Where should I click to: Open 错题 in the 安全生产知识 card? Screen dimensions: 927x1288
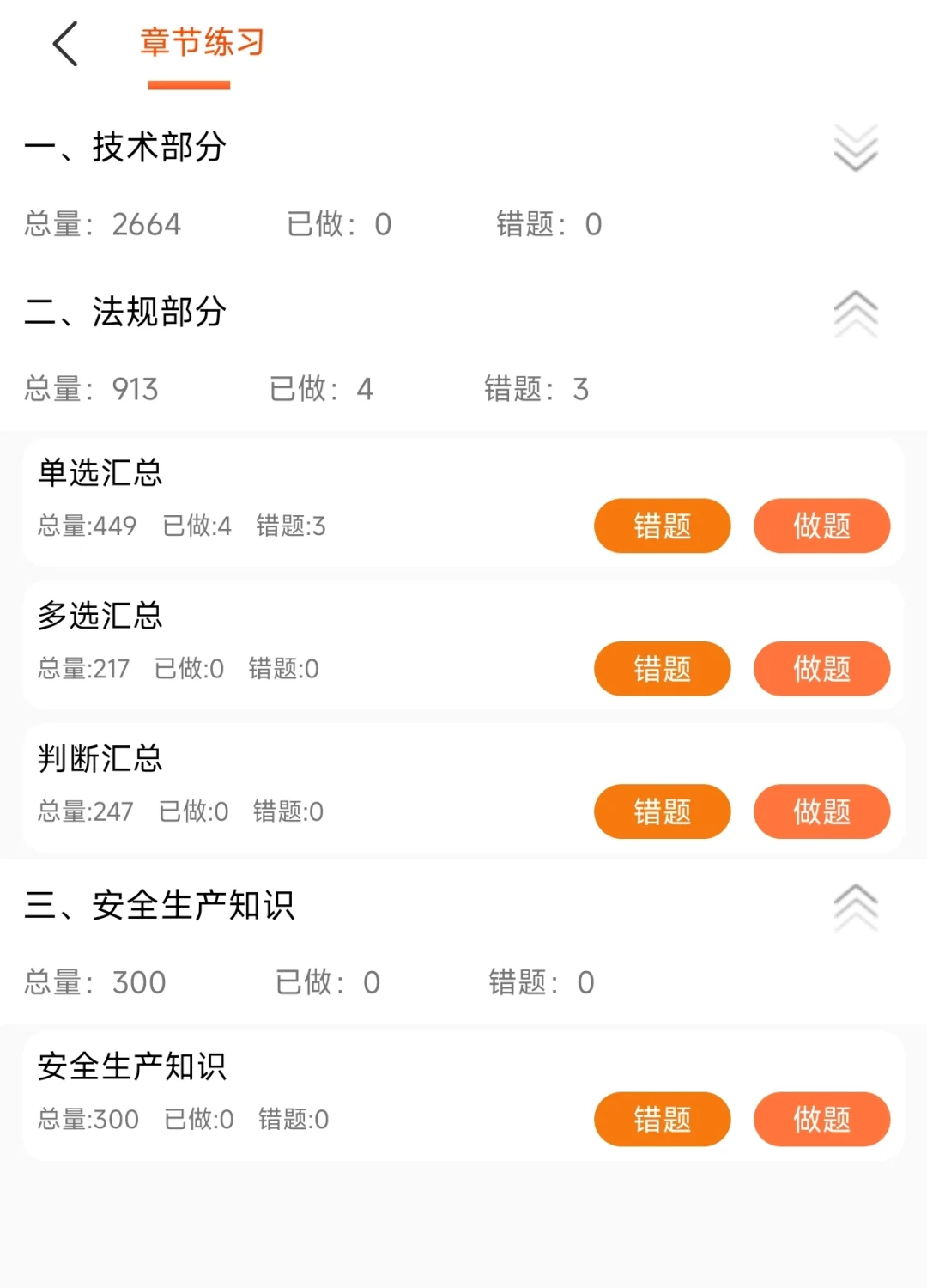point(662,1119)
